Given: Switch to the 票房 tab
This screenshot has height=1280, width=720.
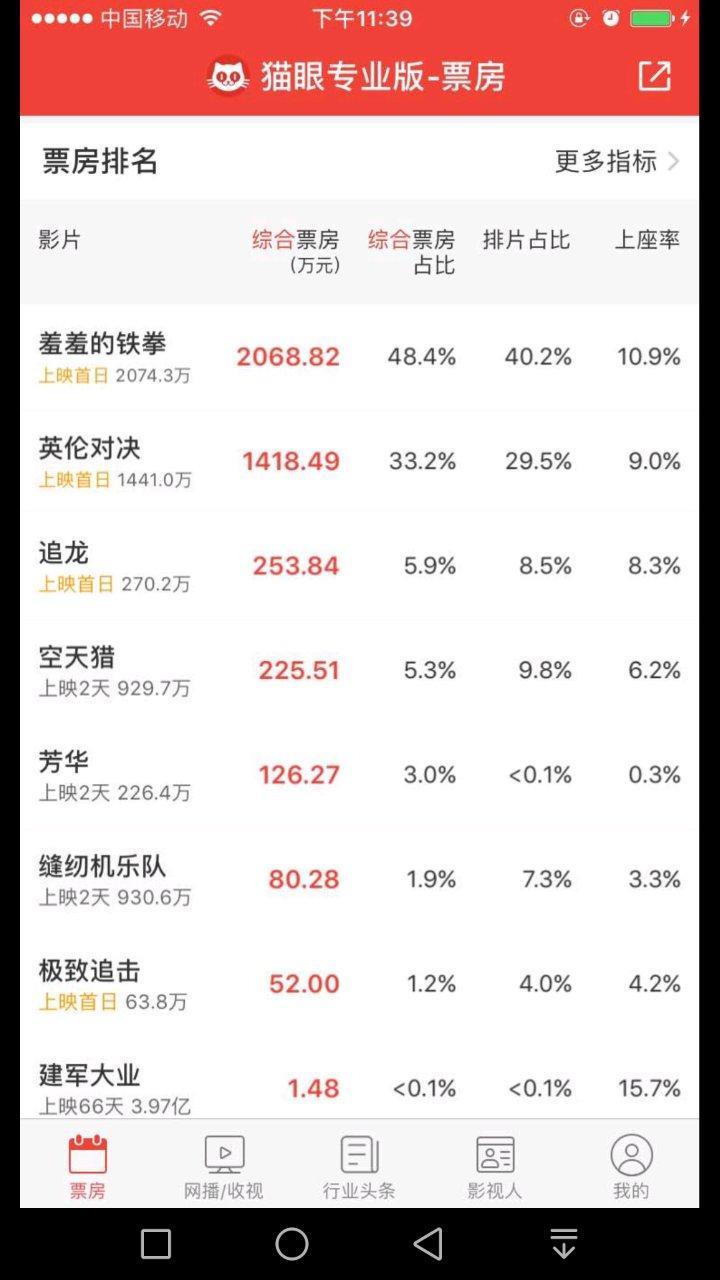Looking at the screenshot, I should point(88,1166).
